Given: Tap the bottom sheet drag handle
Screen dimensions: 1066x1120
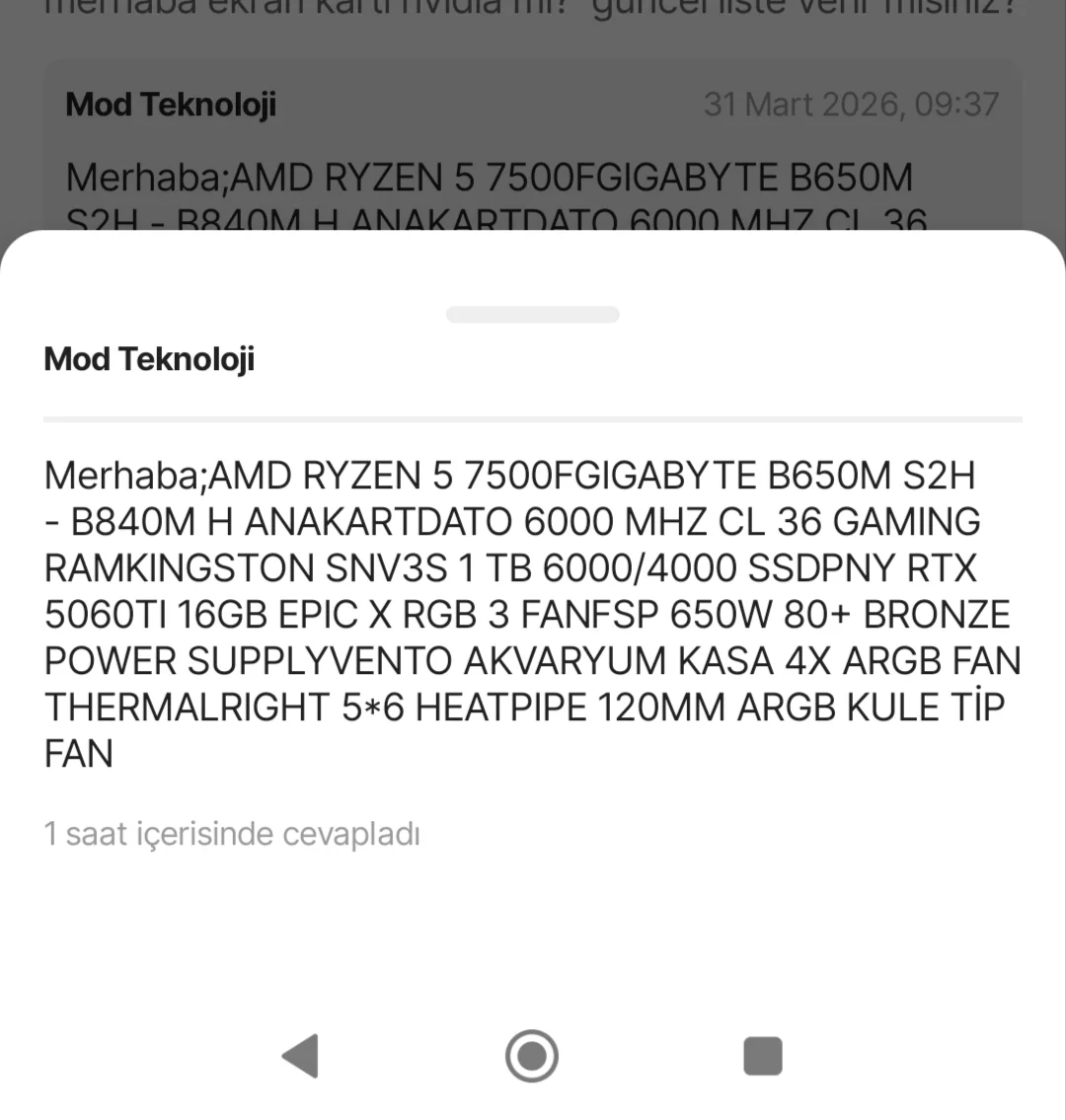Looking at the screenshot, I should 532,315.
